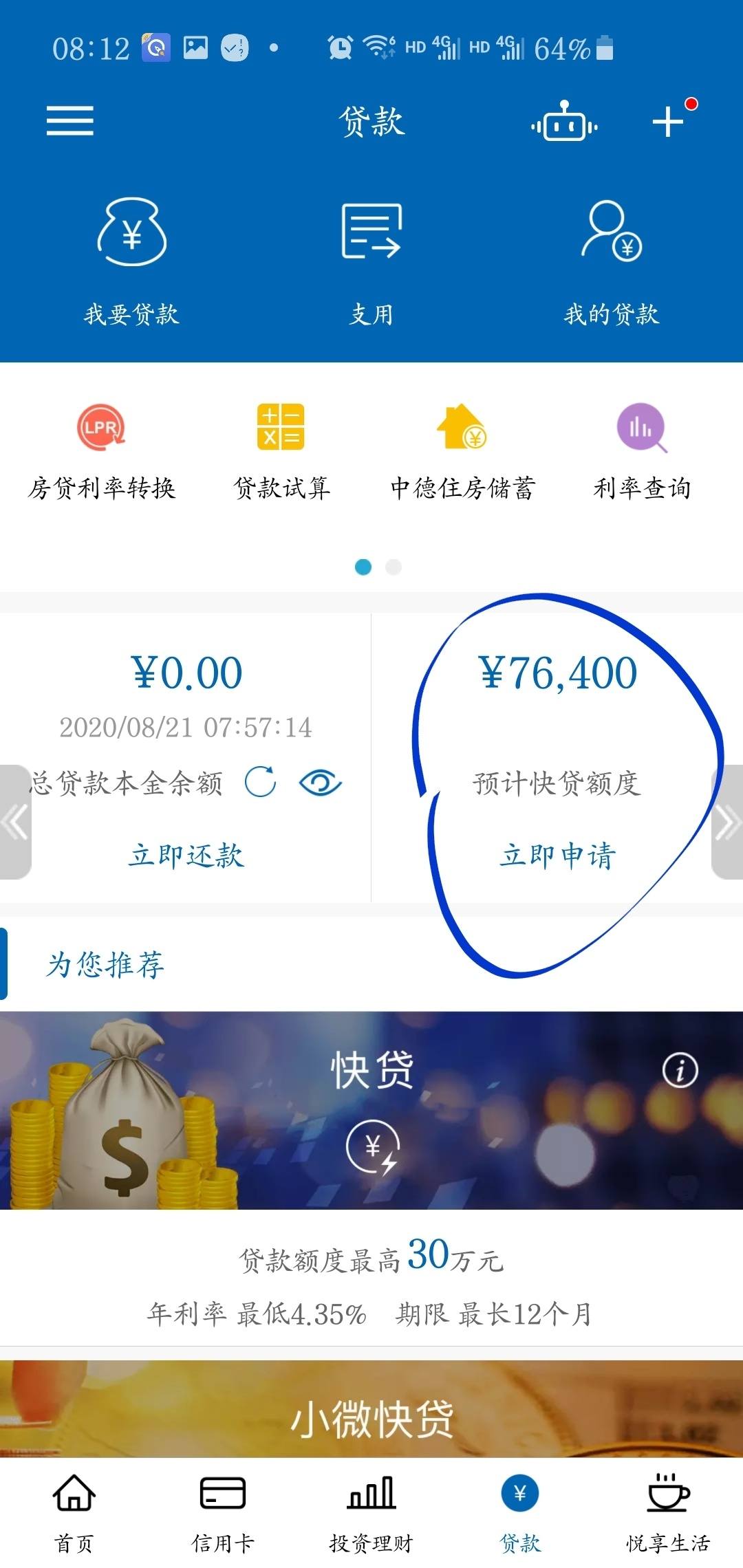Open the voice assistant robot icon
Viewport: 743px width, 1568px height.
pyautogui.click(x=564, y=122)
